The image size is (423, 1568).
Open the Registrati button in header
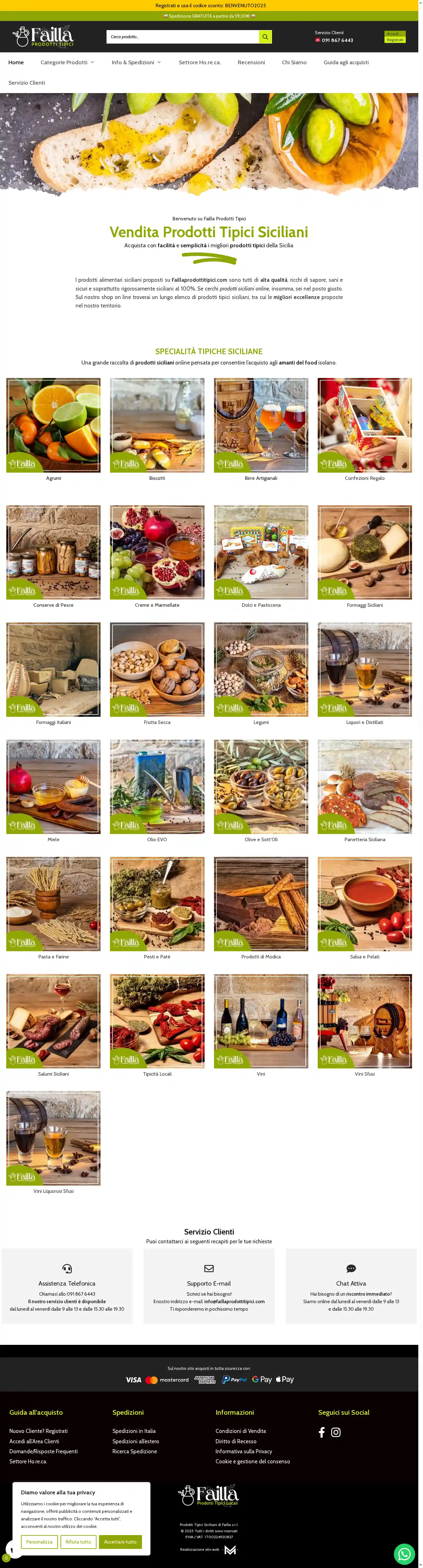[x=394, y=40]
